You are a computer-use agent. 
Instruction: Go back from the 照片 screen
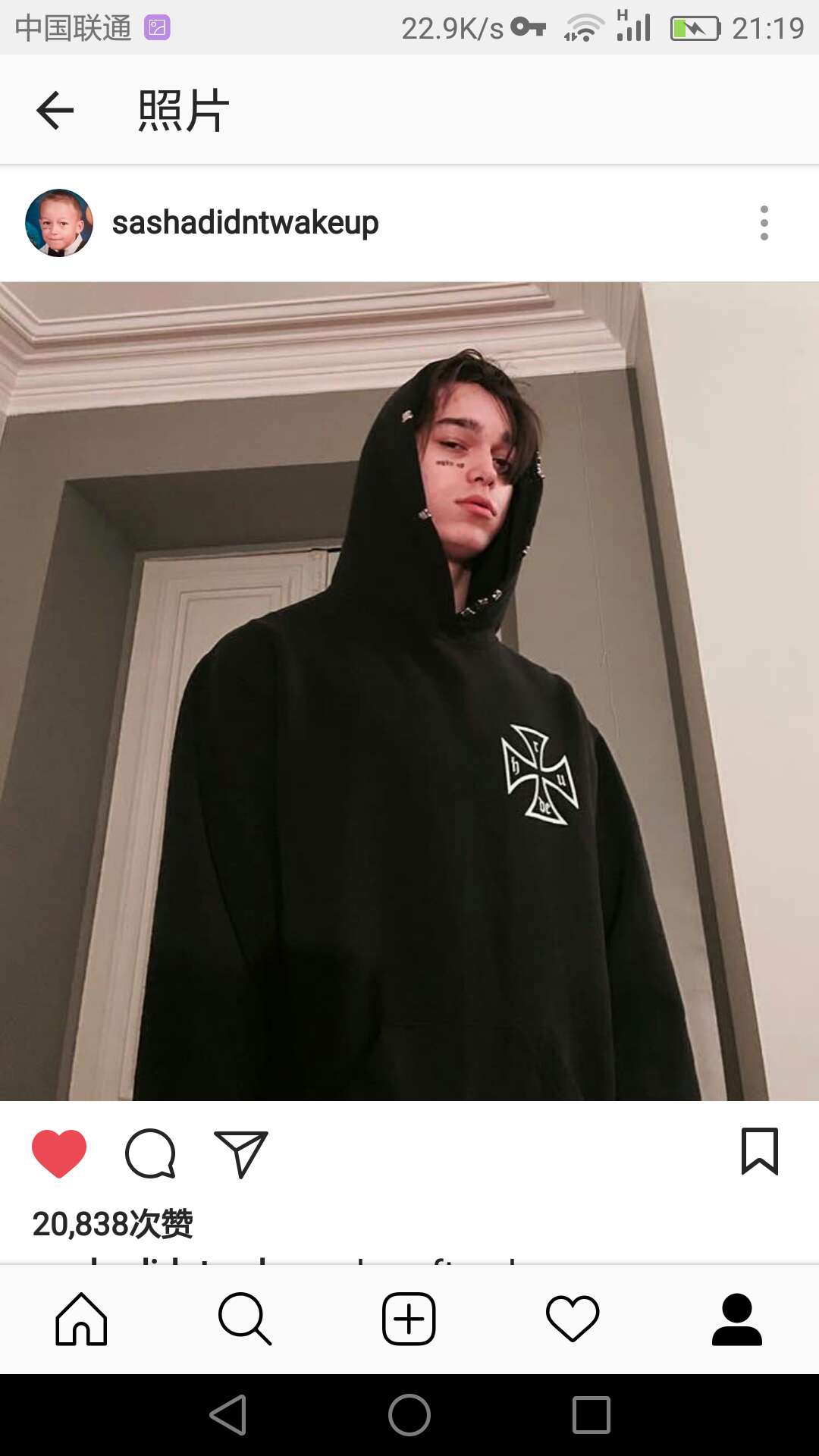(55, 111)
